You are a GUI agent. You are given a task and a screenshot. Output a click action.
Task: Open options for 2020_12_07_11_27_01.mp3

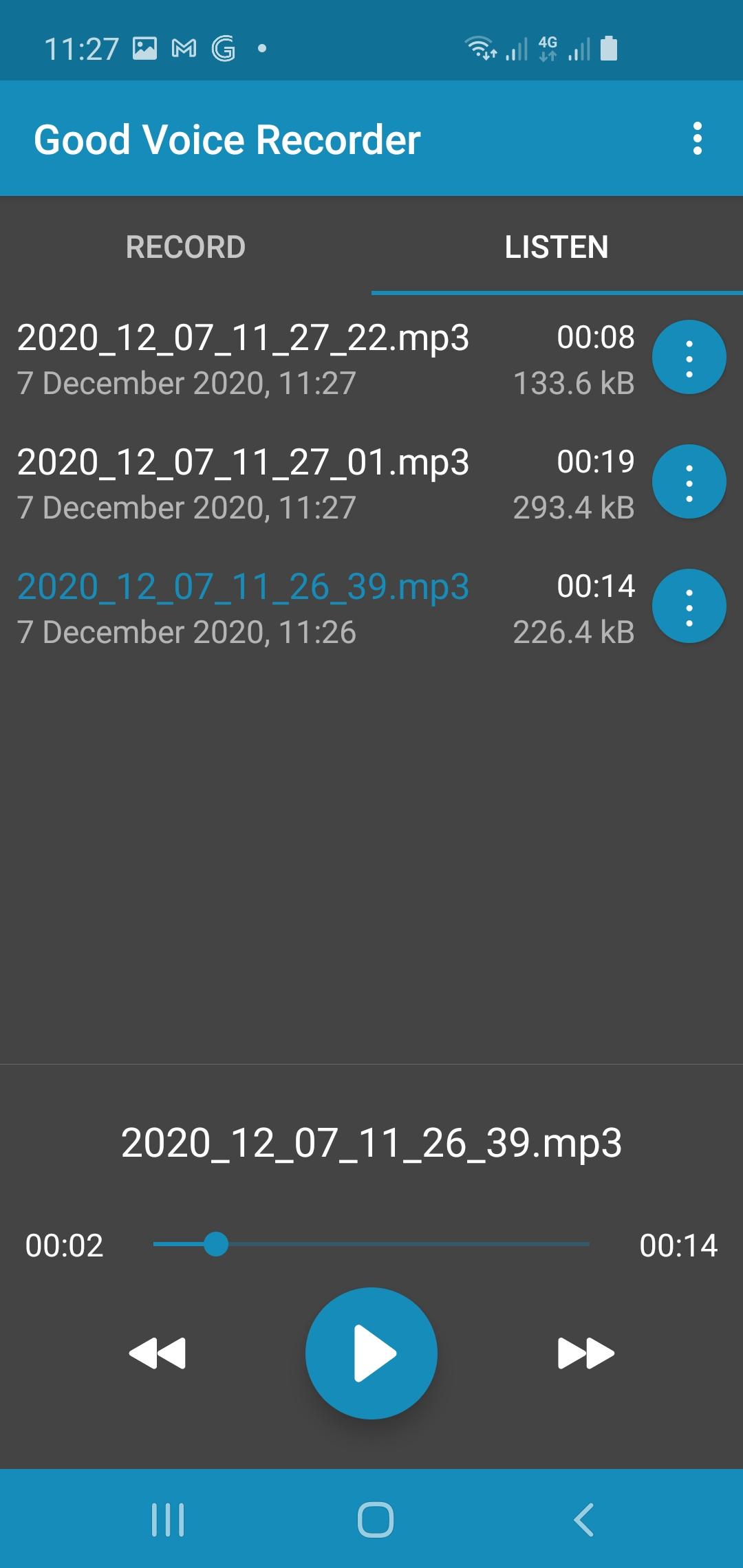click(689, 482)
